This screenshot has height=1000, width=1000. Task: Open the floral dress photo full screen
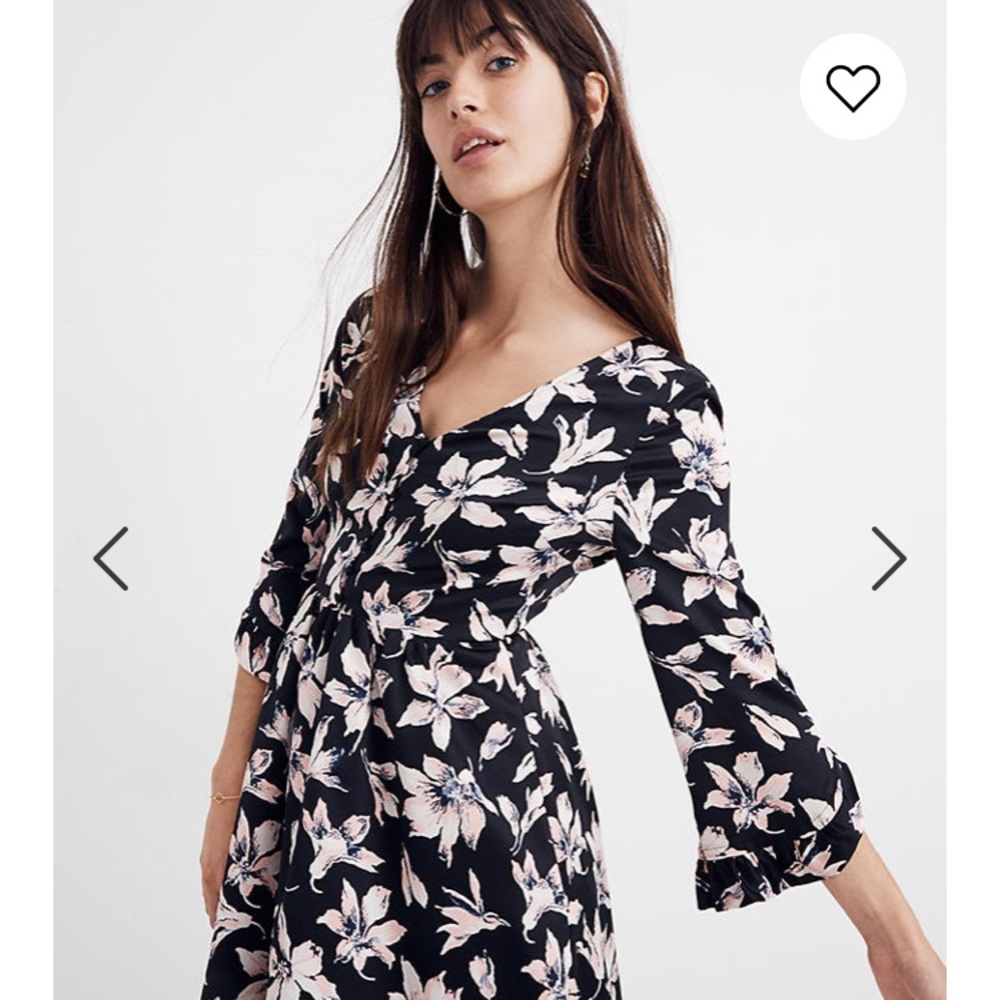pyautogui.click(x=500, y=600)
